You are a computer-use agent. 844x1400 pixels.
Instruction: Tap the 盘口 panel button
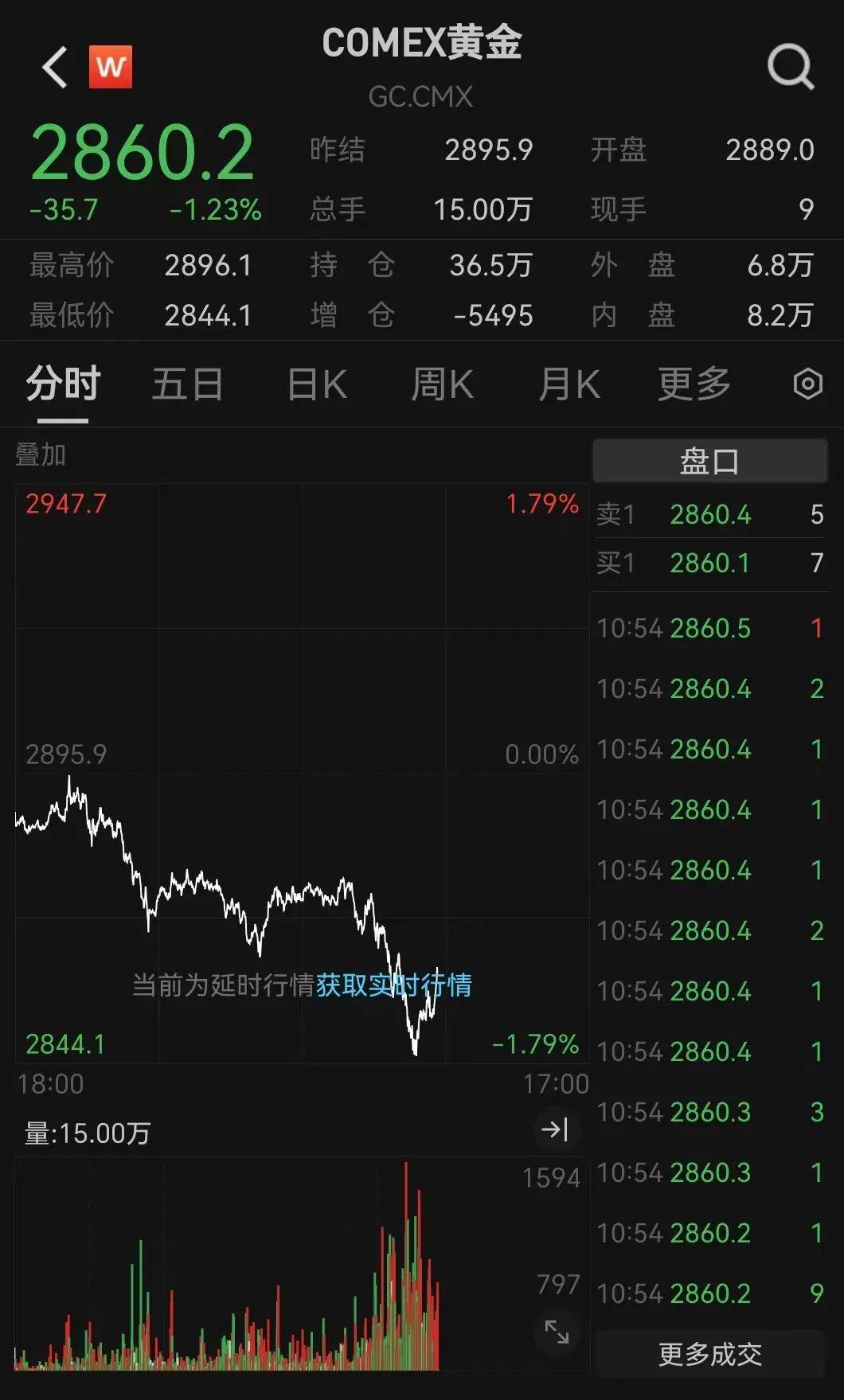[x=709, y=461]
